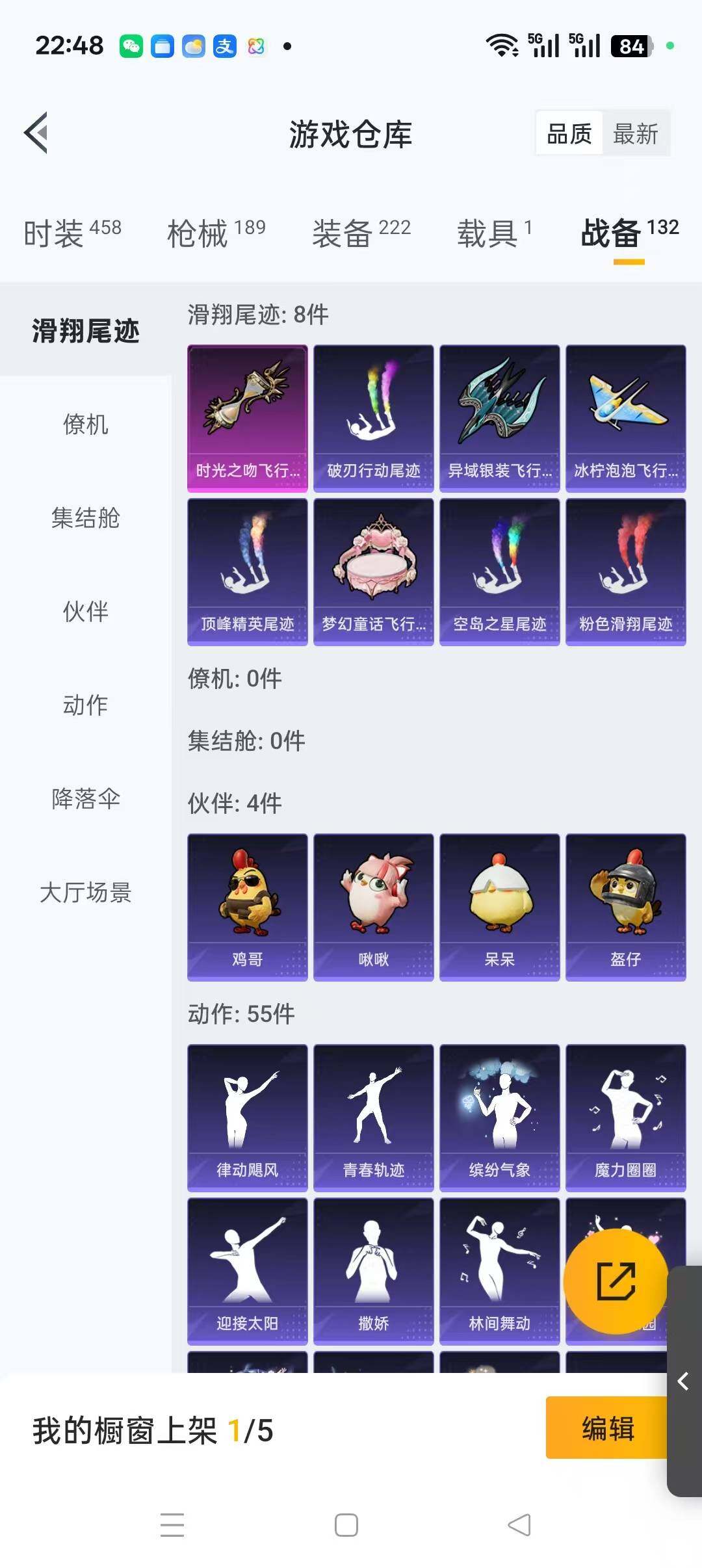702x1568 pixels.
Task: Tap the back arrow at top left
Action: pos(36,133)
